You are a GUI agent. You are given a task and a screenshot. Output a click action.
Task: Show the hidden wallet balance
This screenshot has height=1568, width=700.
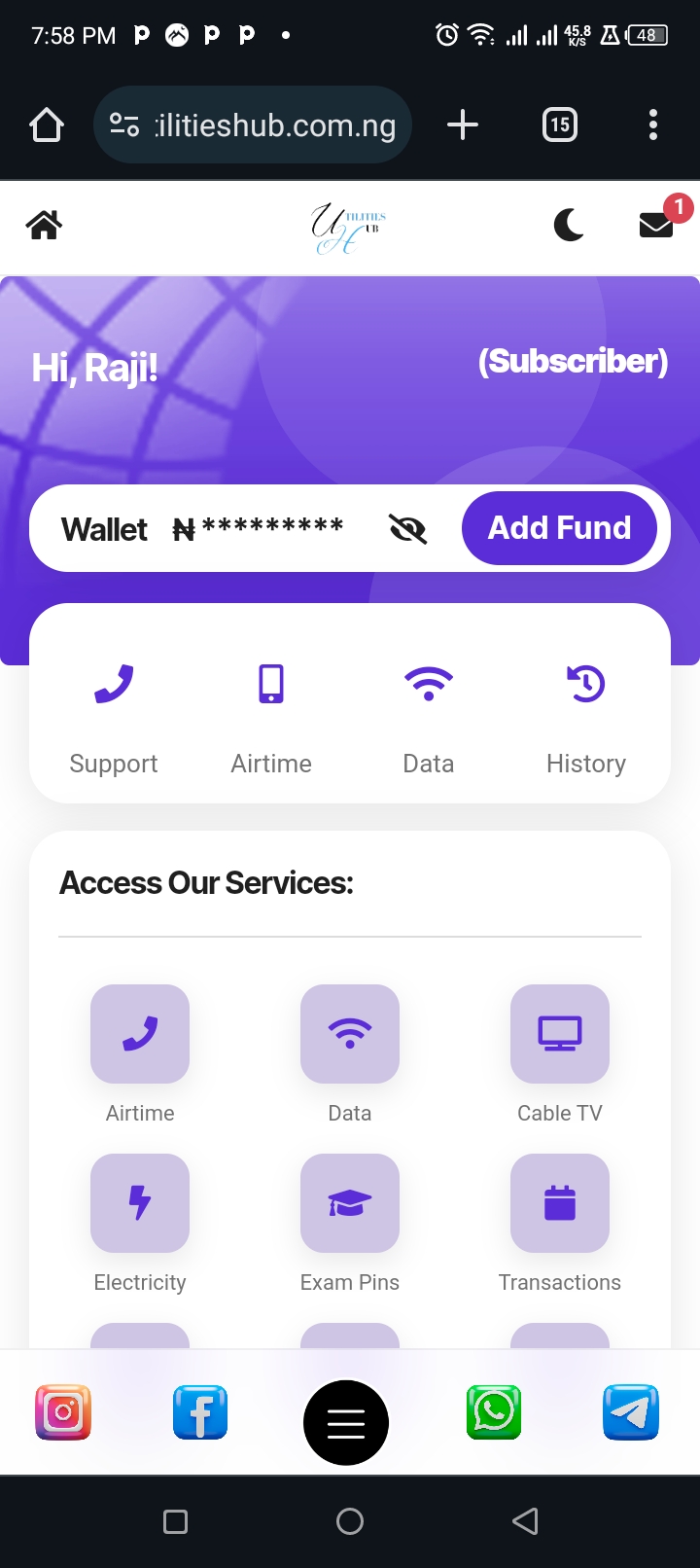coord(407,528)
